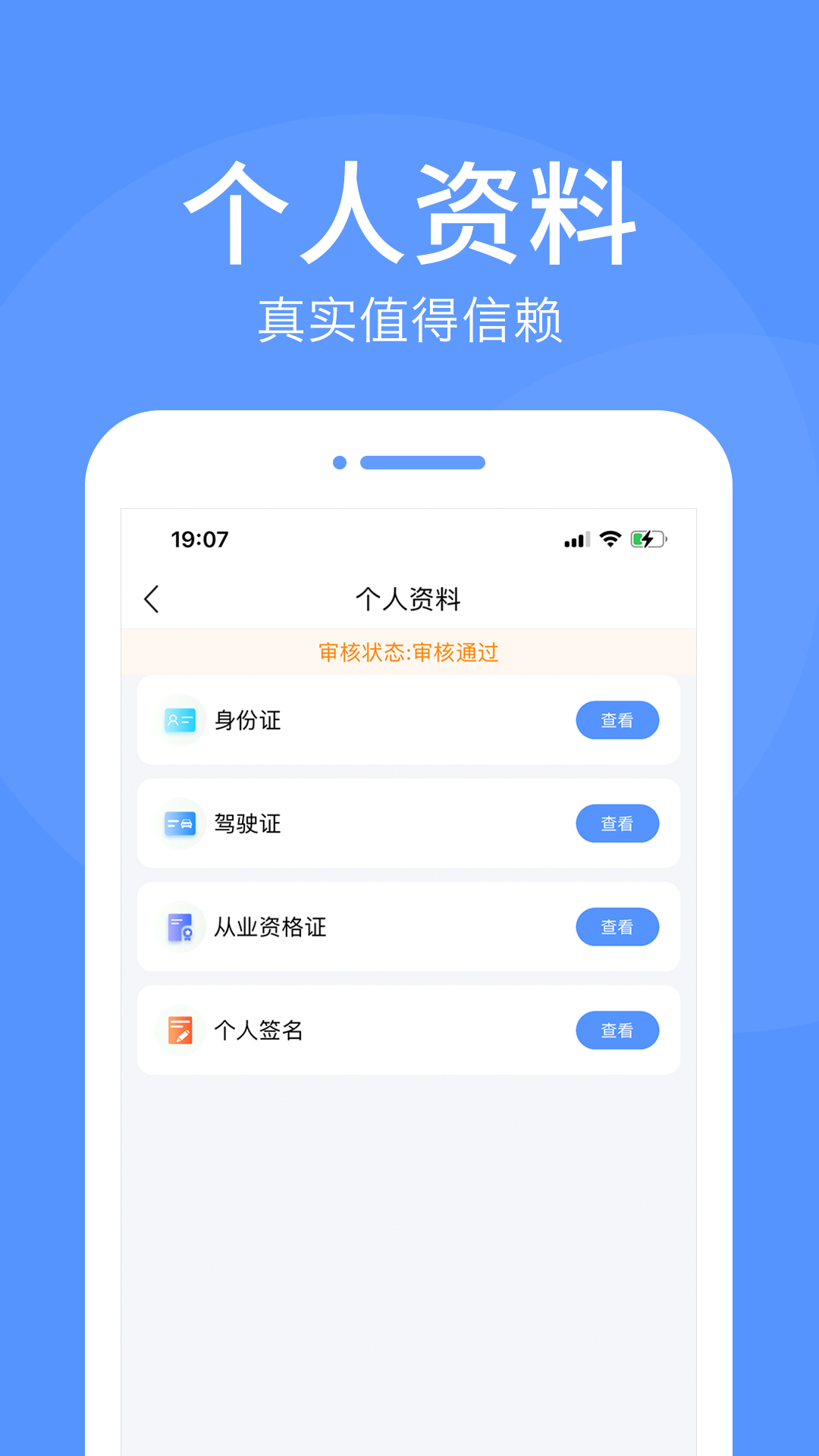Viewport: 819px width, 1456px height.
Task: View the 身份证 details via its 查看 button
Action: pos(617,720)
